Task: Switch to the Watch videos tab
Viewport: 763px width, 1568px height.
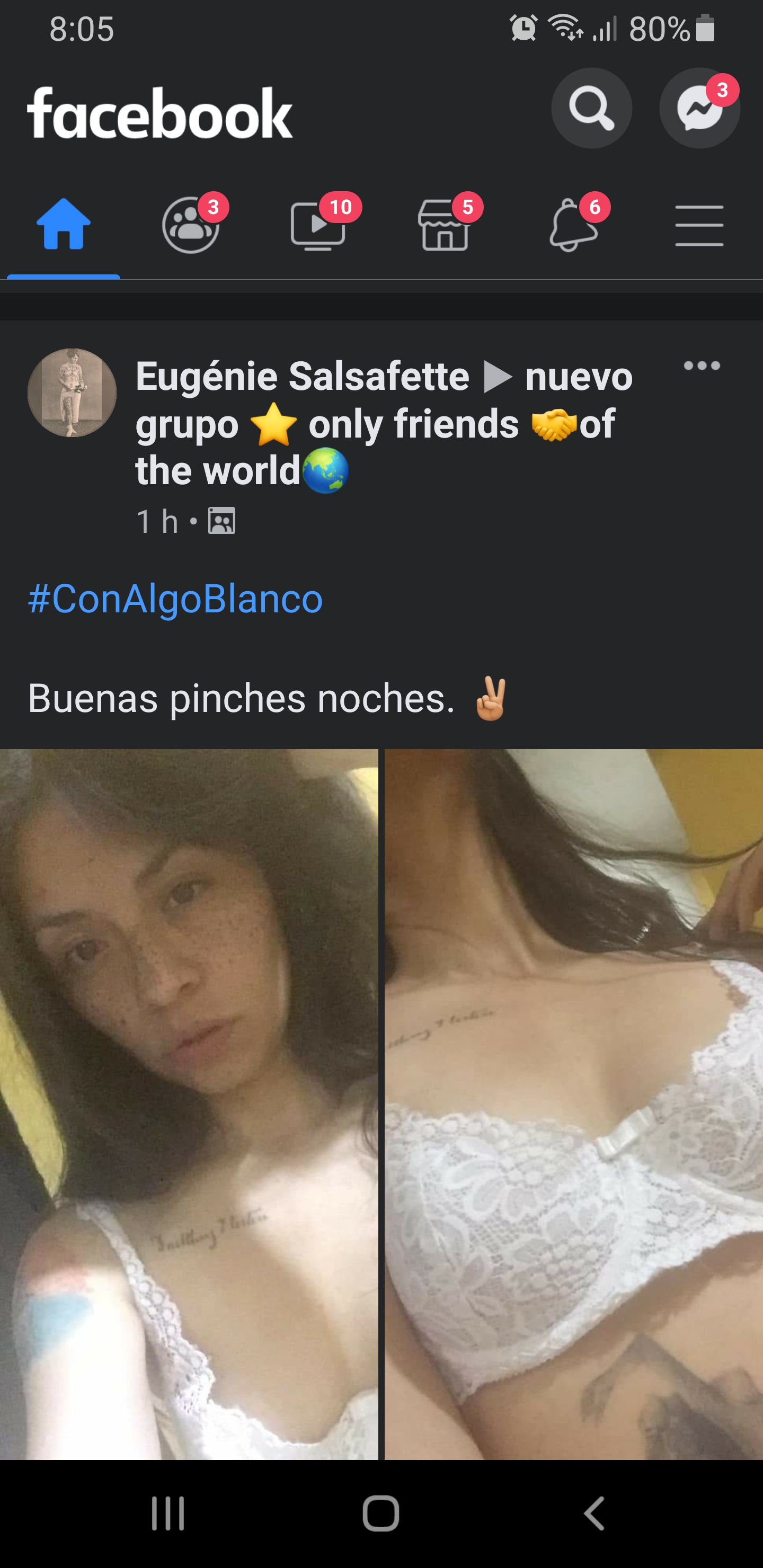Action: pyautogui.click(x=318, y=225)
